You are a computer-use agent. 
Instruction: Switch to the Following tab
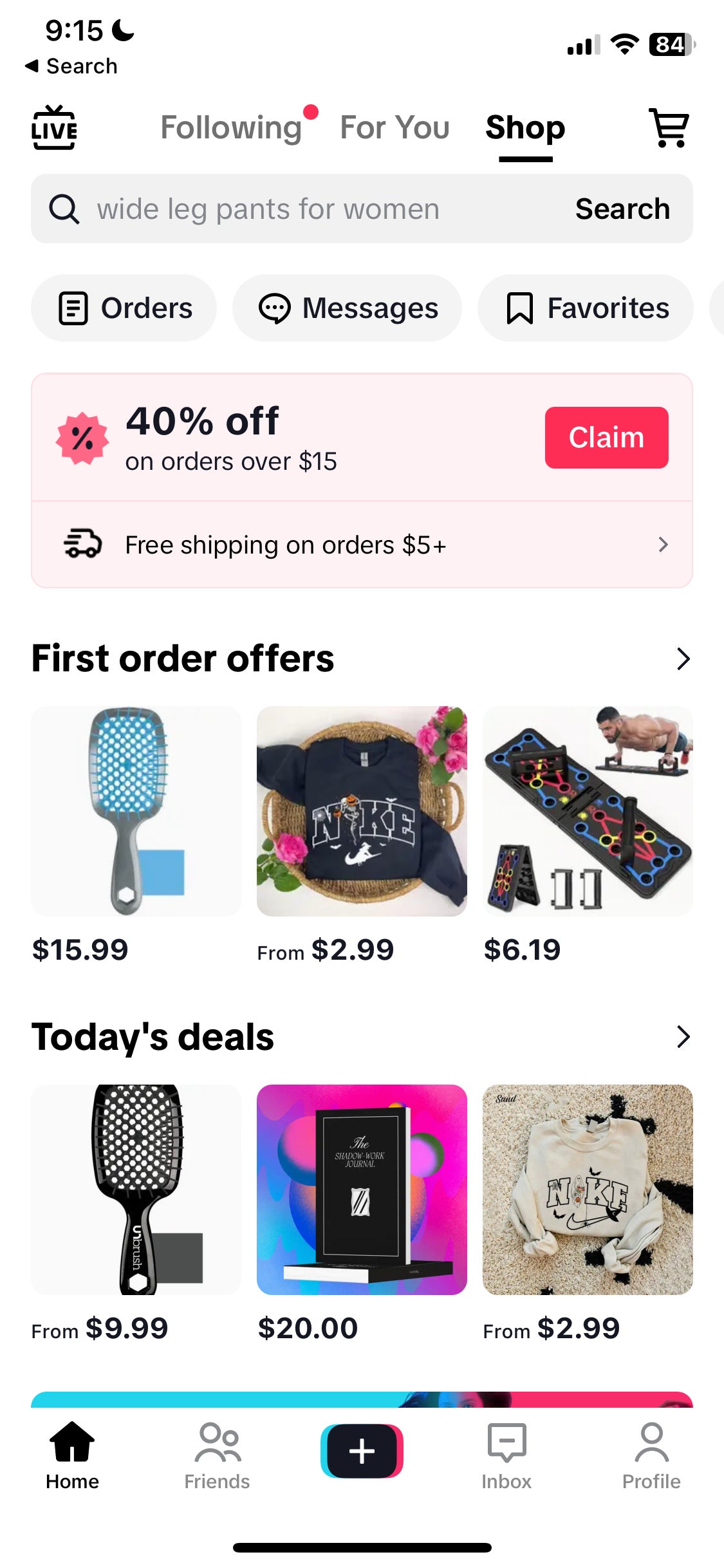[x=231, y=127]
